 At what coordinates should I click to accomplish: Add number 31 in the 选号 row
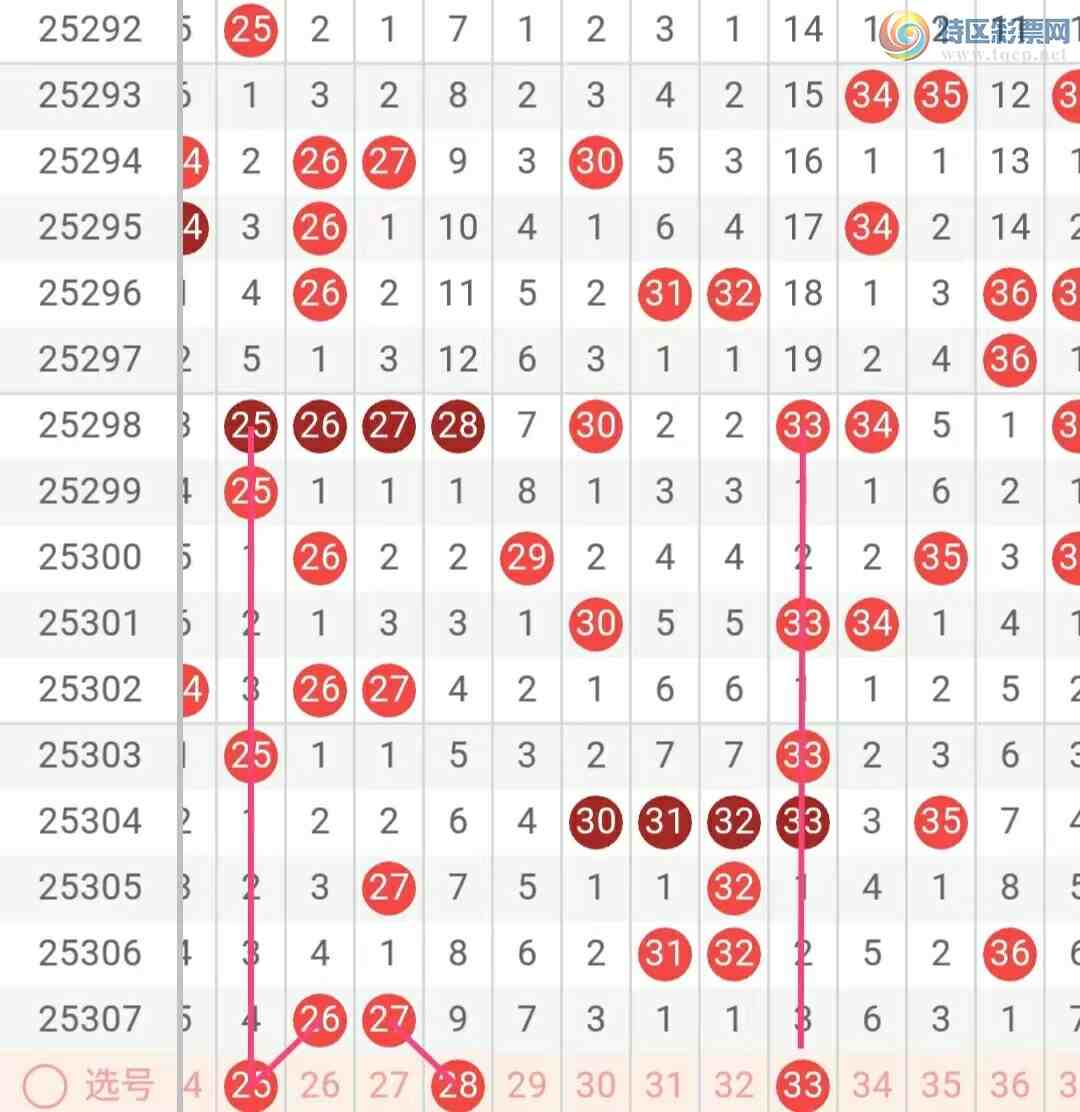665,1085
